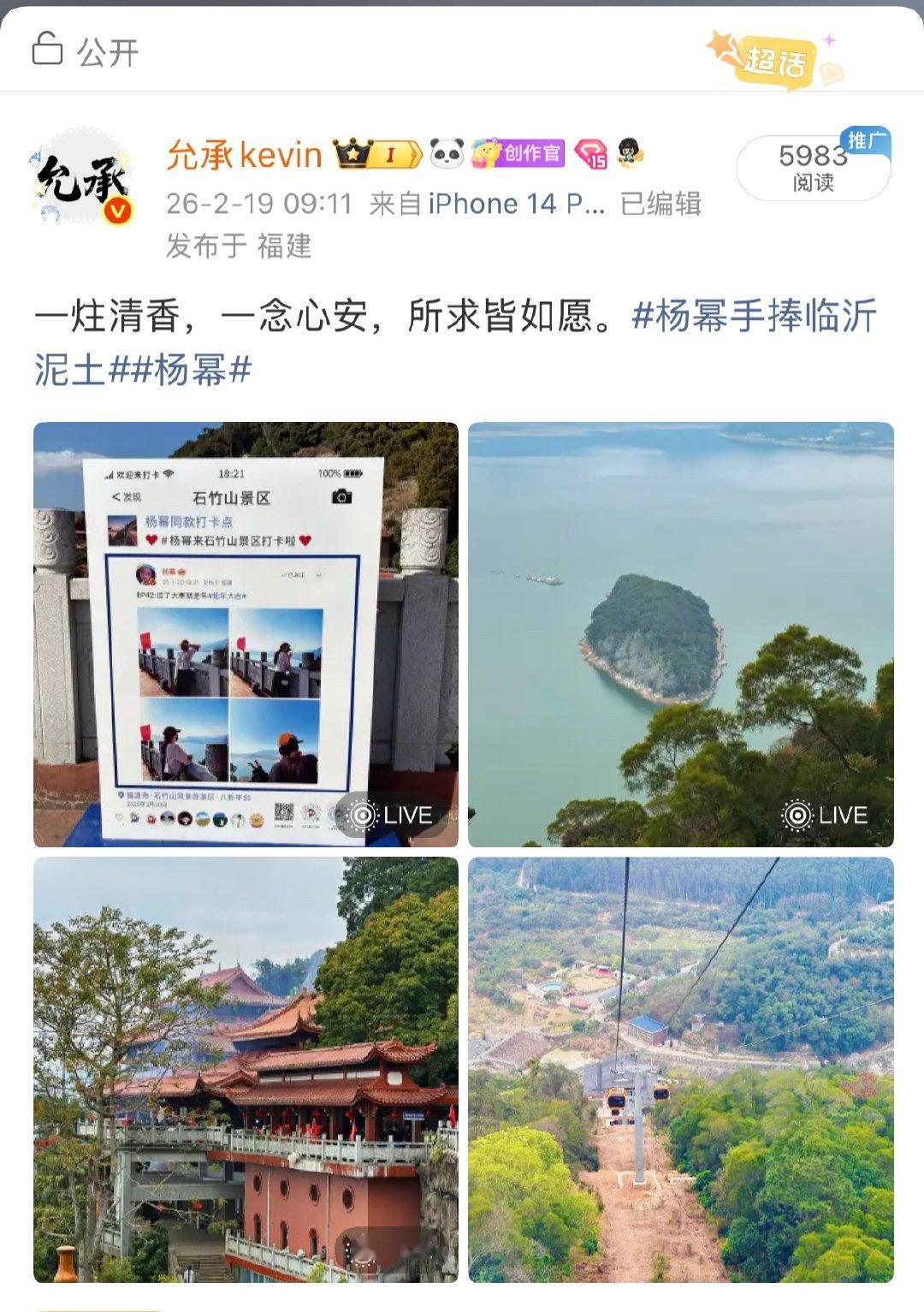The height and width of the screenshot is (1312, 924).
Task: Click the panda badge icon
Action: tap(444, 152)
